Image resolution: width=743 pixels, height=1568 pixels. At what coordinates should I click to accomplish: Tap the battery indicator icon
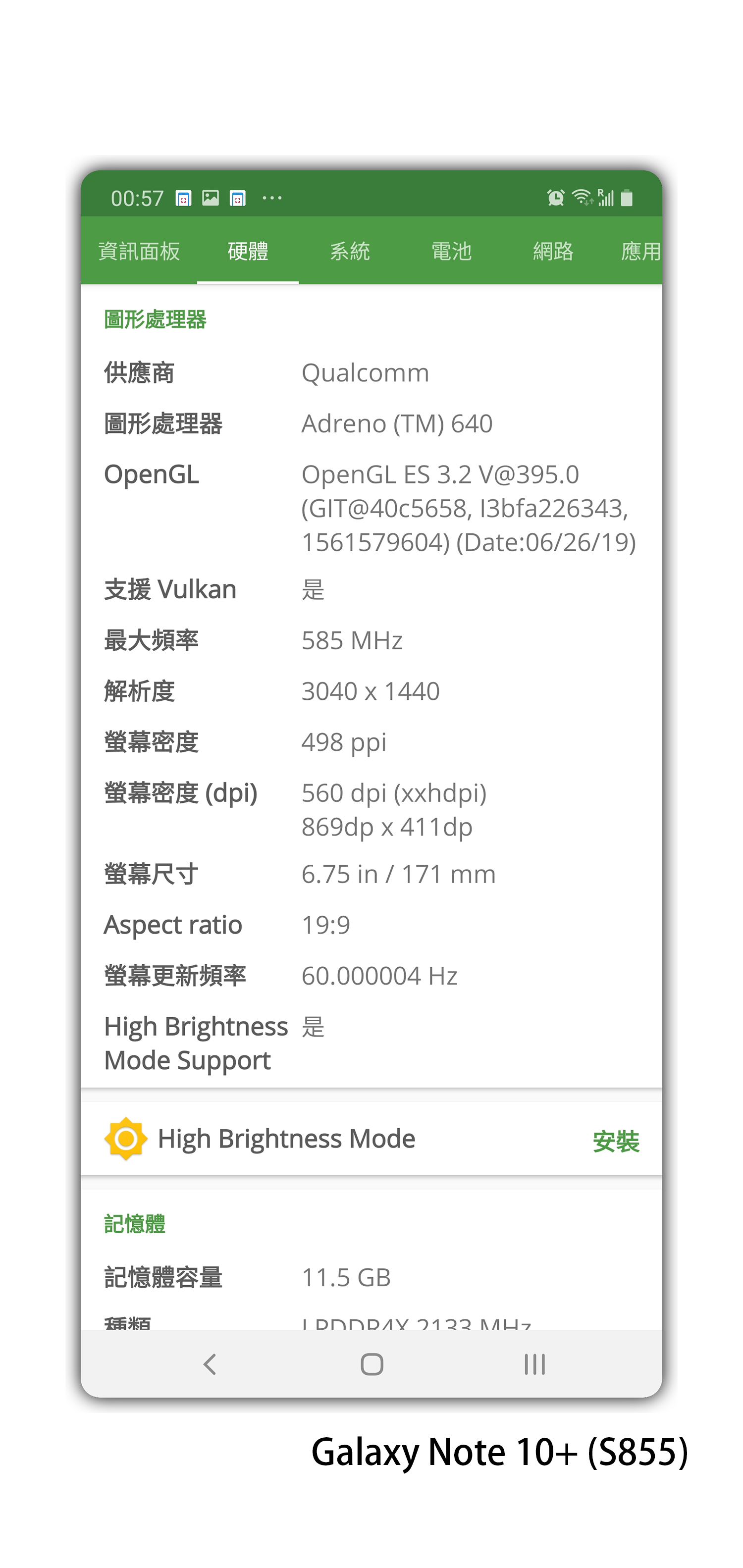627,197
